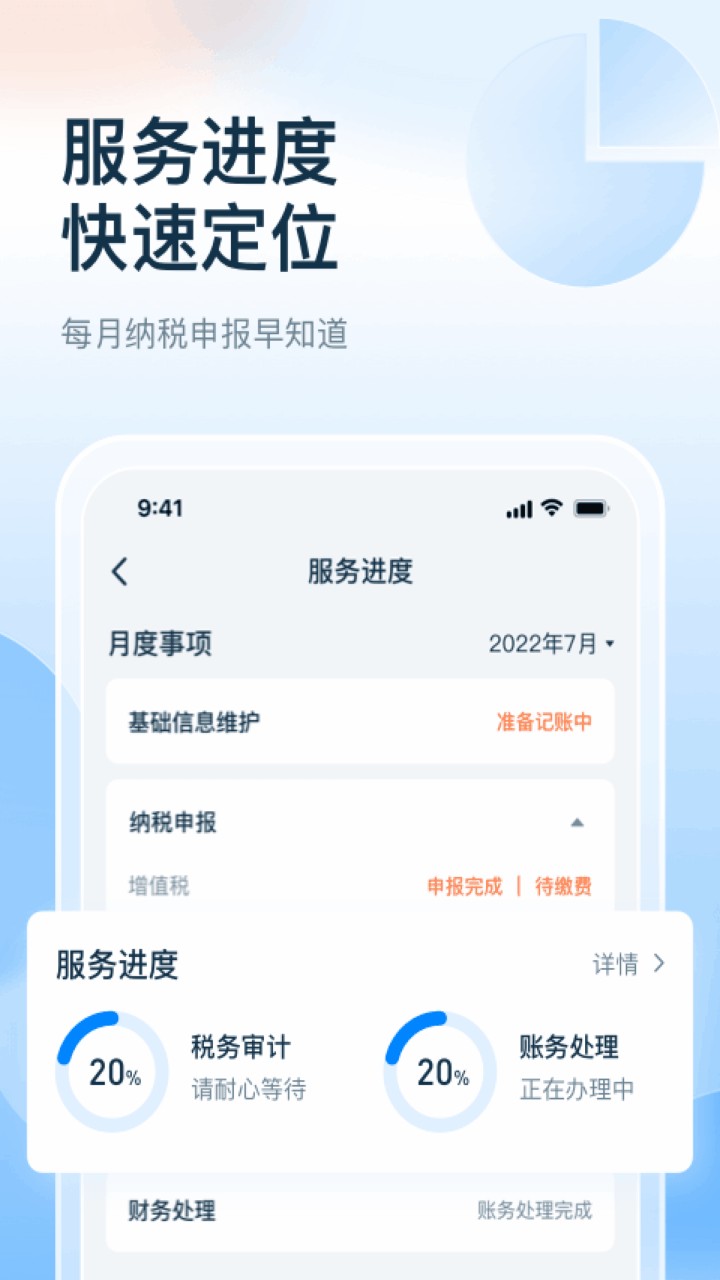720x1280 pixels.
Task: Collapse the 纳税申报 section
Action: pyautogui.click(x=577, y=822)
